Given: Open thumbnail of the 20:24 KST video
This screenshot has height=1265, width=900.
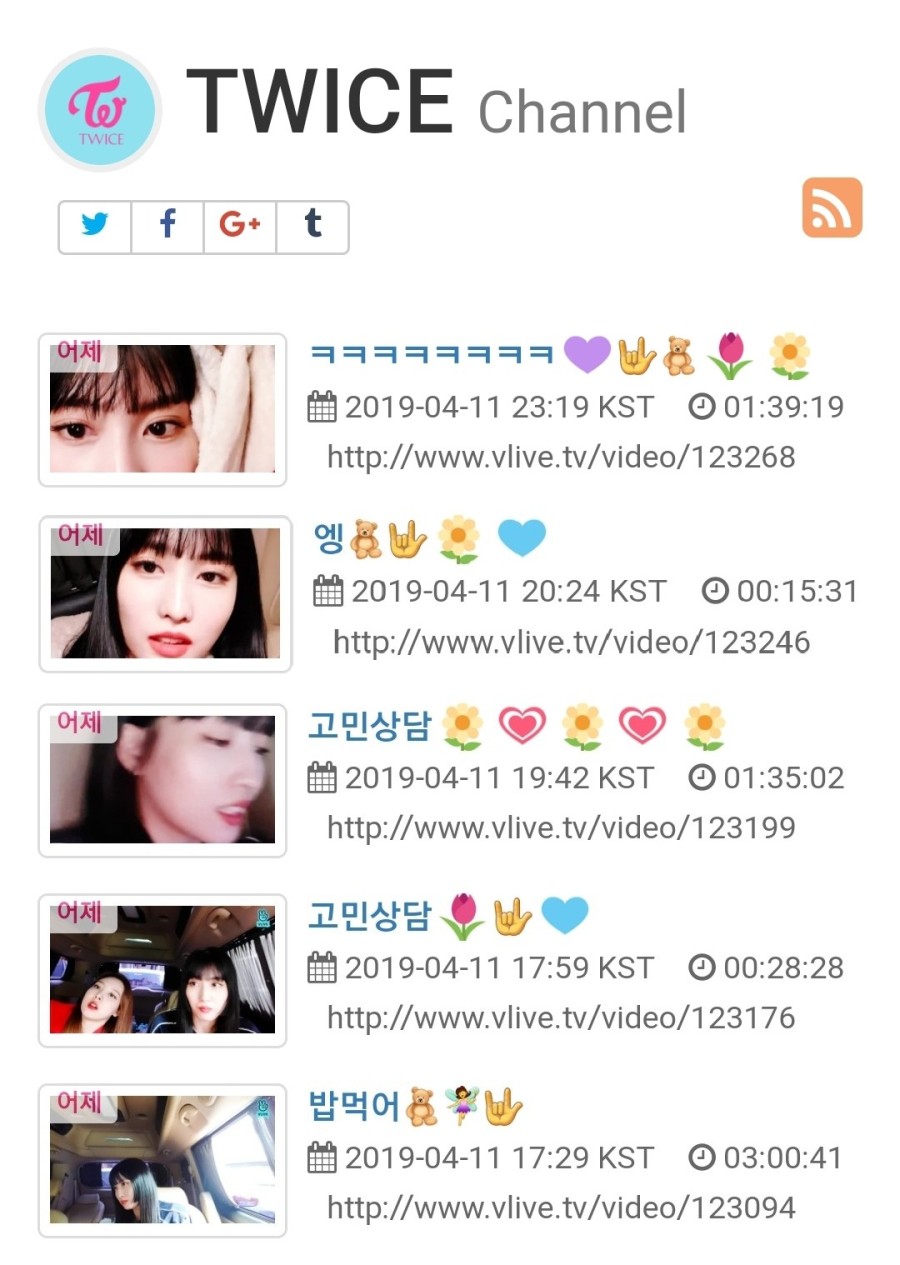Looking at the screenshot, I should (165, 593).
